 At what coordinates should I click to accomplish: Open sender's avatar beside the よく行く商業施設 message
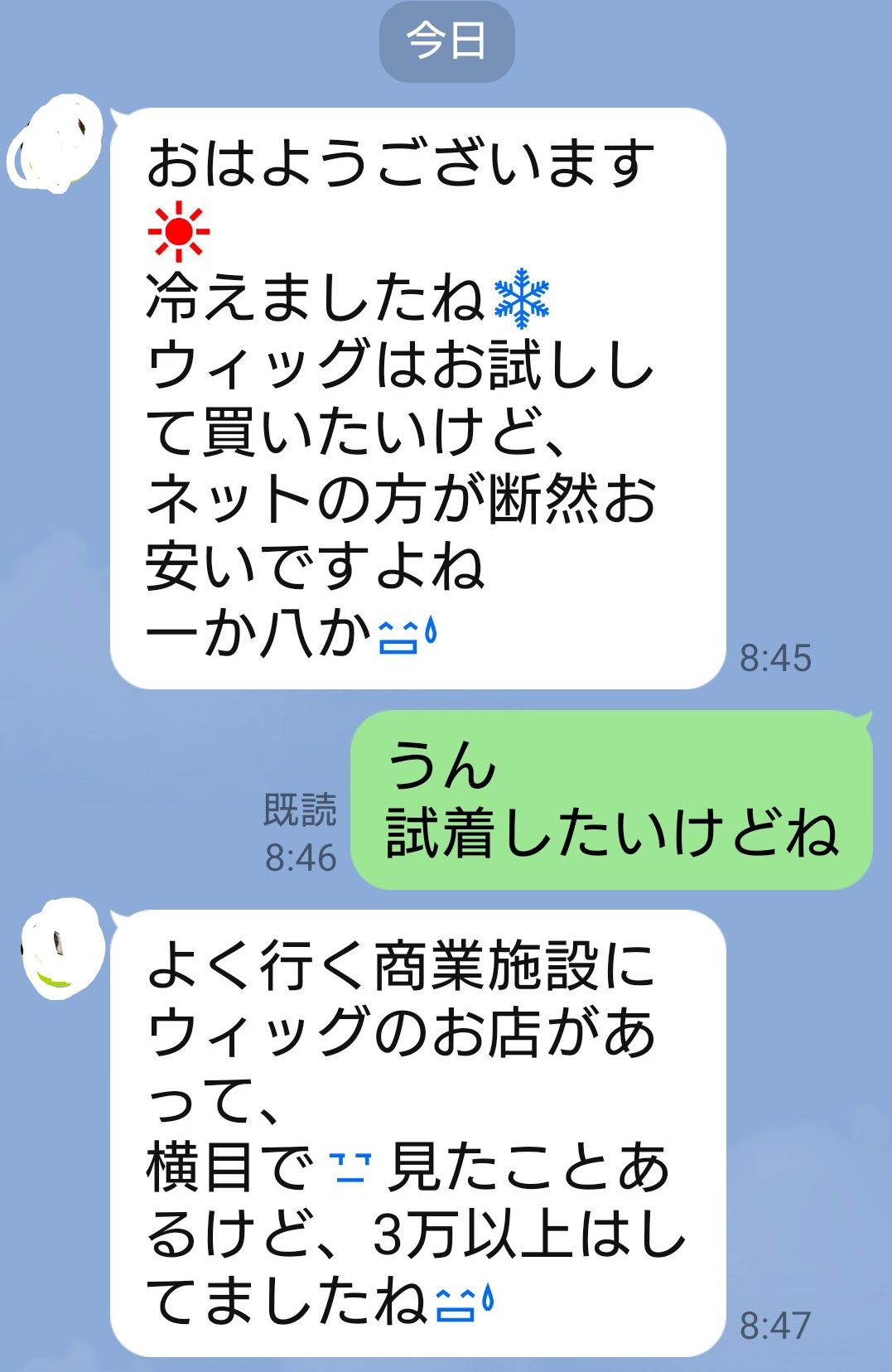tap(60, 946)
